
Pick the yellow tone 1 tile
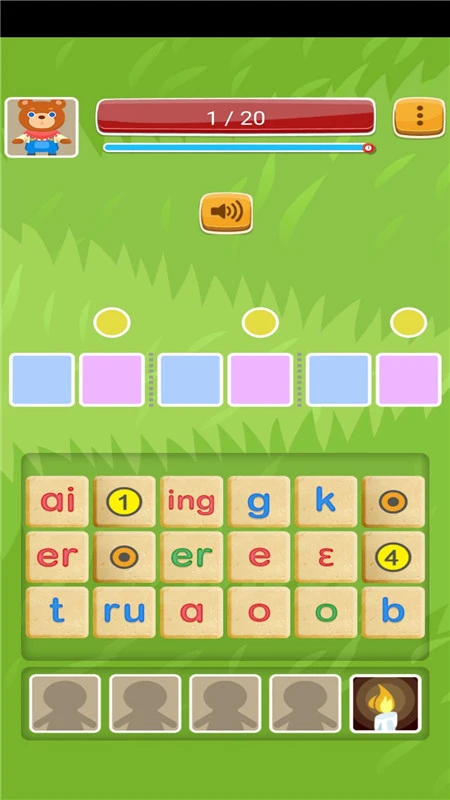point(124,502)
